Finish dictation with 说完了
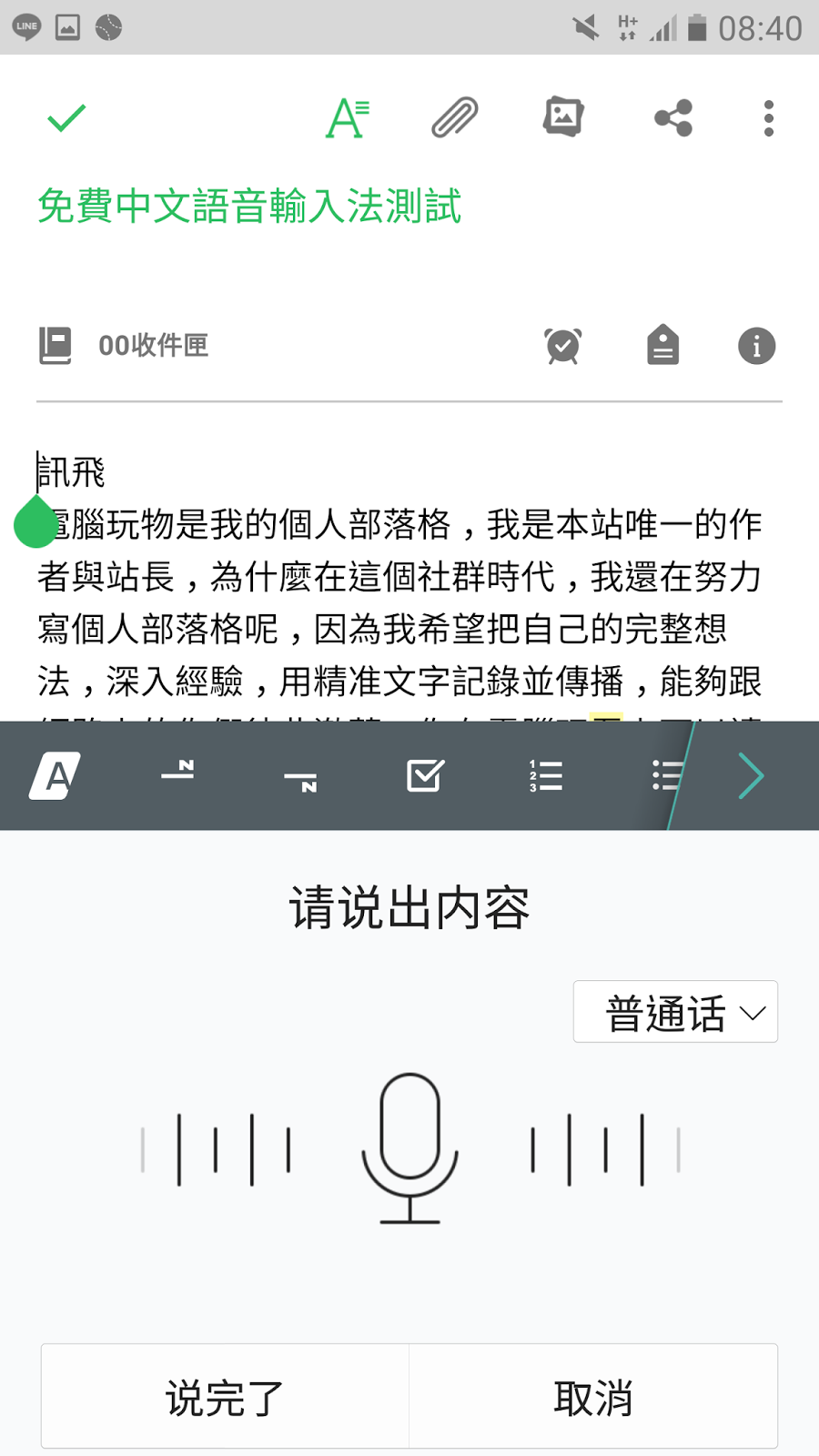Viewport: 819px width, 1456px height. (225, 1397)
